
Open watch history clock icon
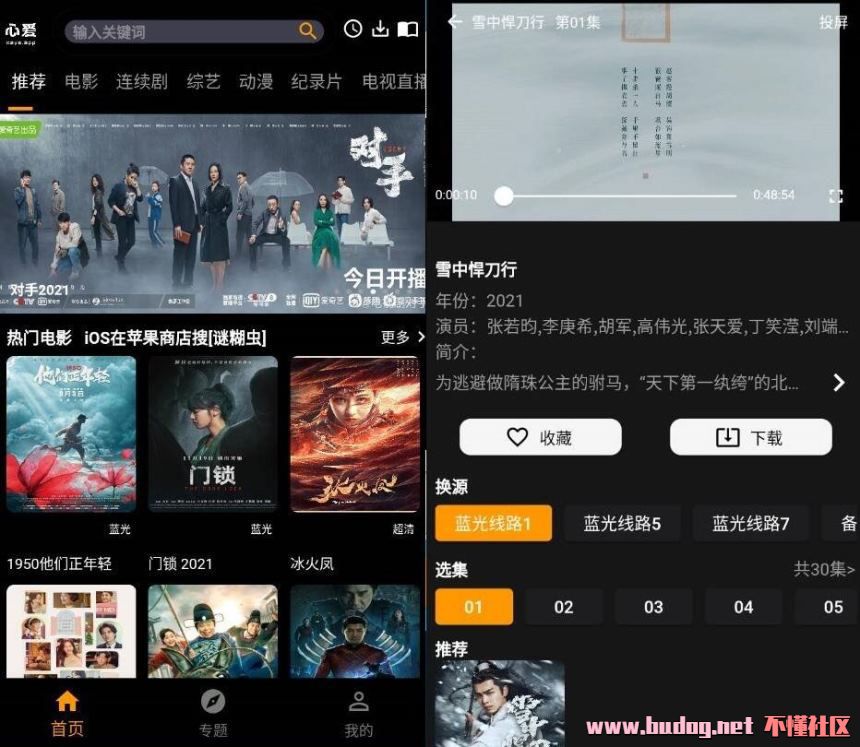(x=353, y=30)
